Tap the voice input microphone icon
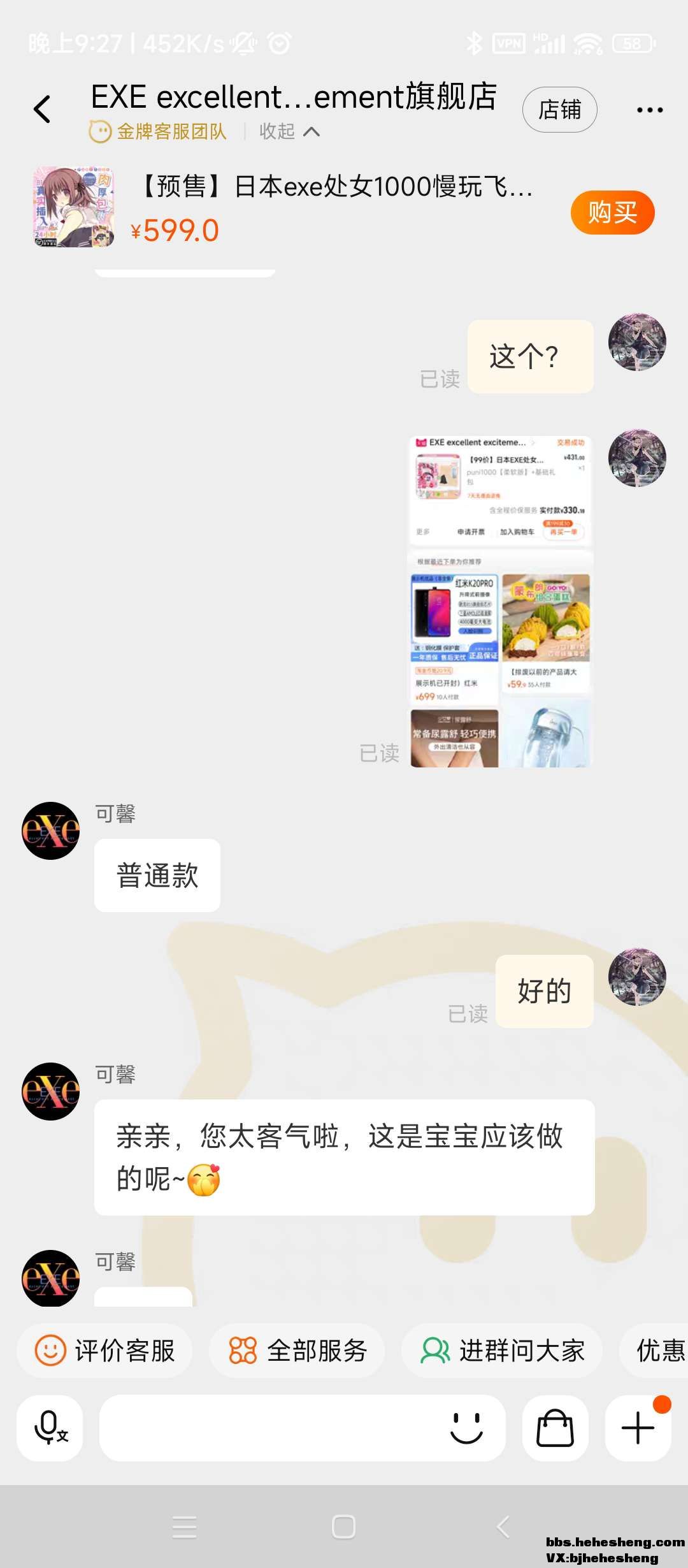Image resolution: width=688 pixels, height=1568 pixels. (50, 1427)
